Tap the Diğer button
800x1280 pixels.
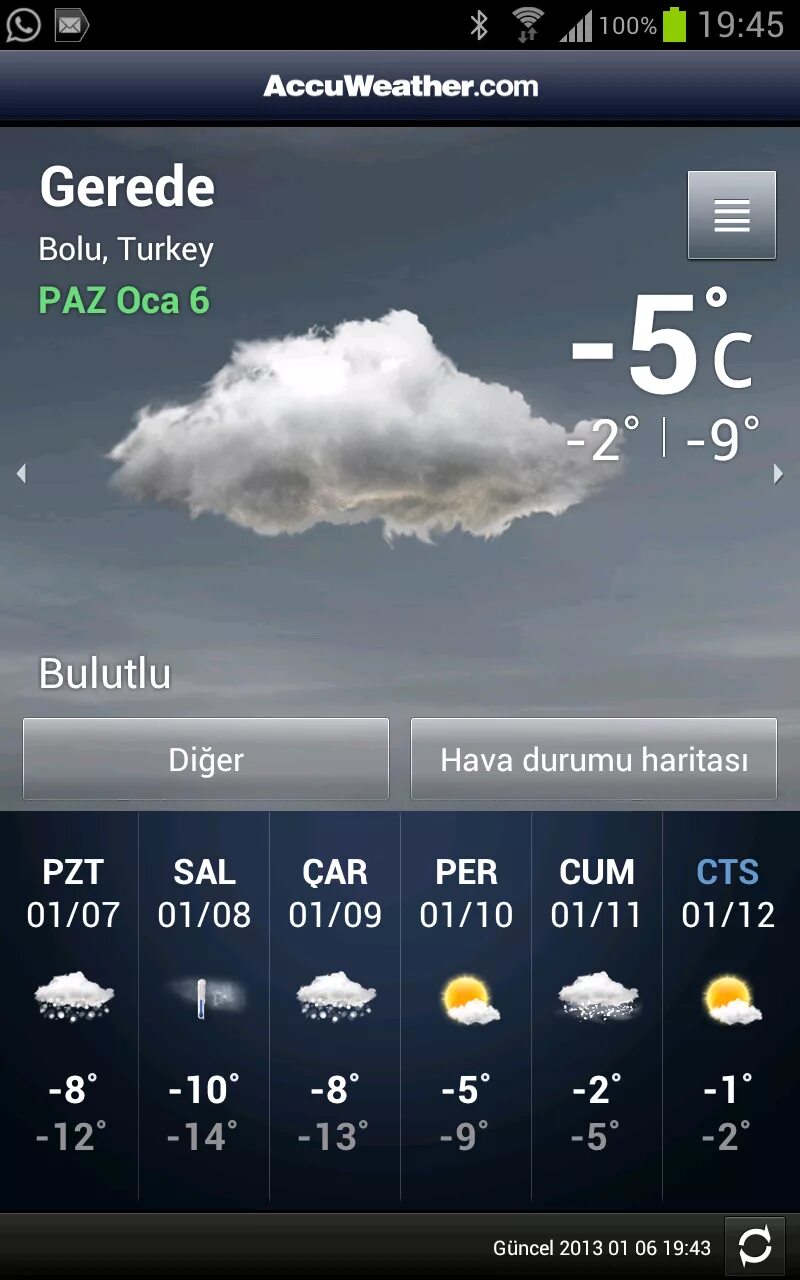(206, 759)
